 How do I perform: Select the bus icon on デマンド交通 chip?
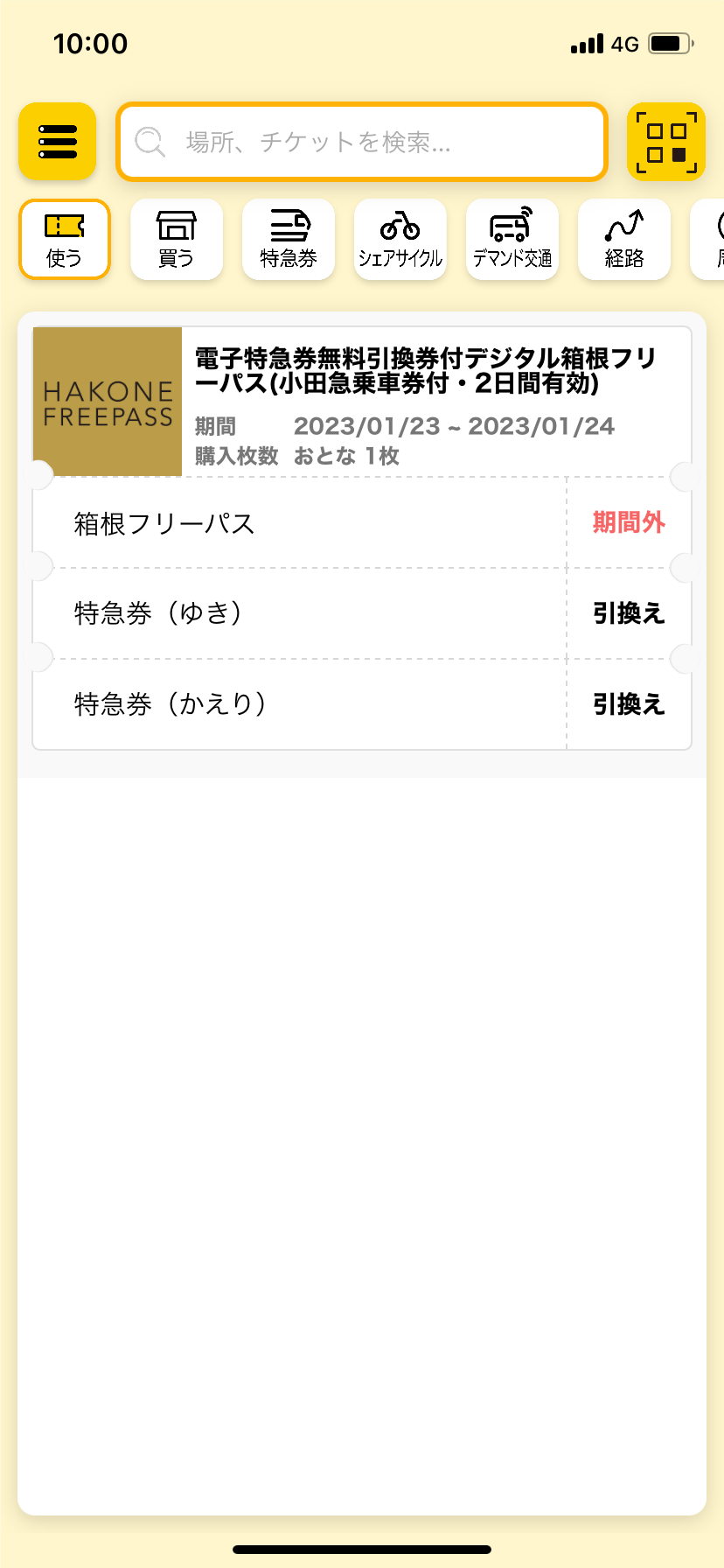pos(512,227)
